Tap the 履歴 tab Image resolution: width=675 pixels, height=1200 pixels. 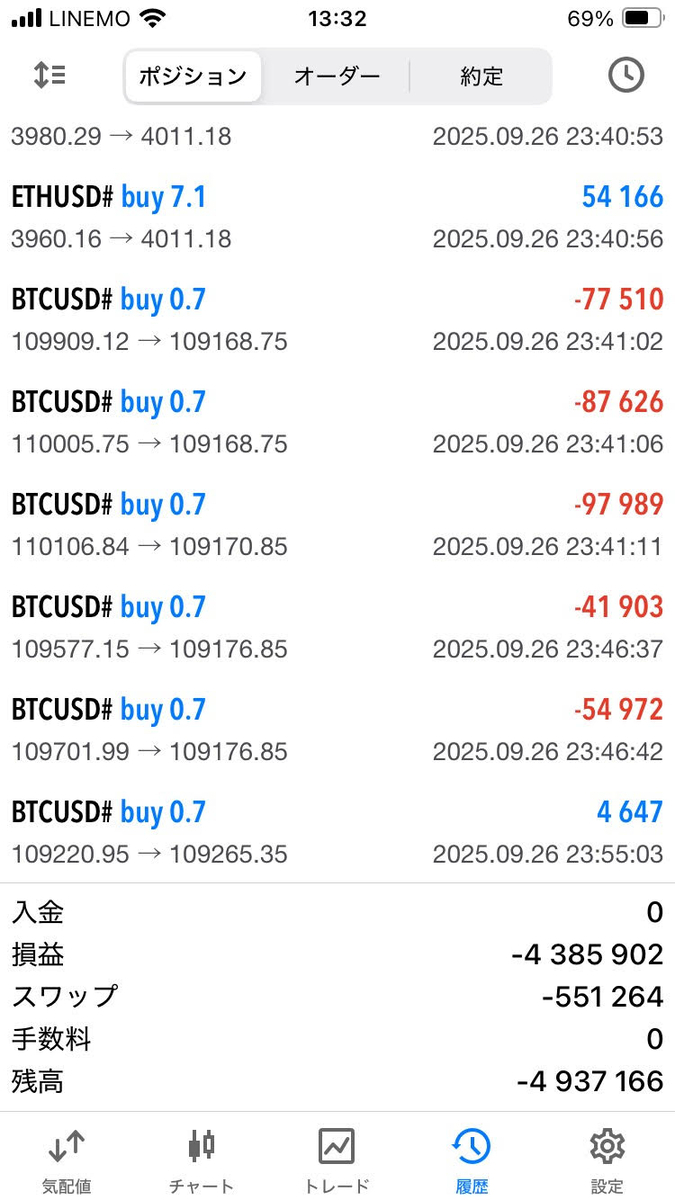(x=472, y=1159)
